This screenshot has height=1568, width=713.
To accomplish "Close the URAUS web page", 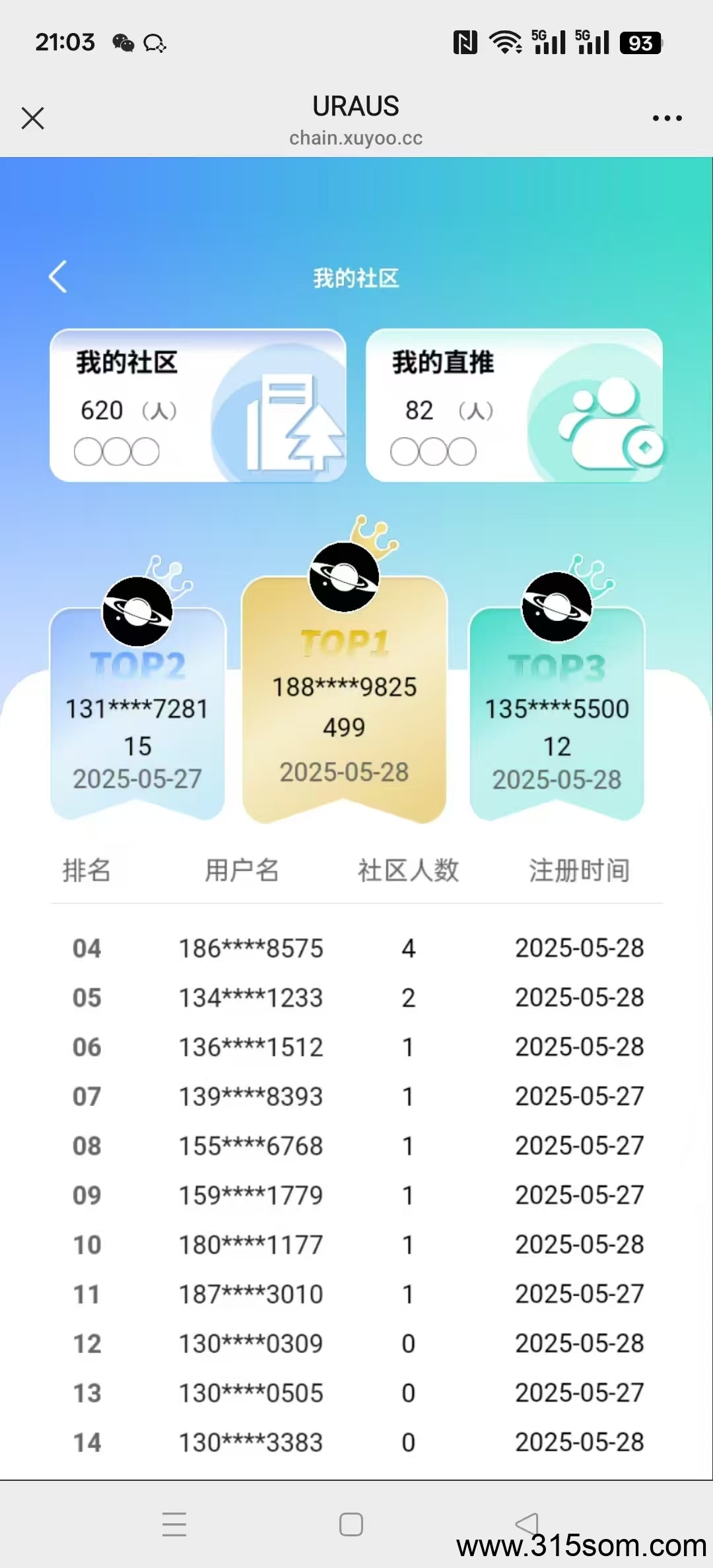I will click(x=32, y=119).
